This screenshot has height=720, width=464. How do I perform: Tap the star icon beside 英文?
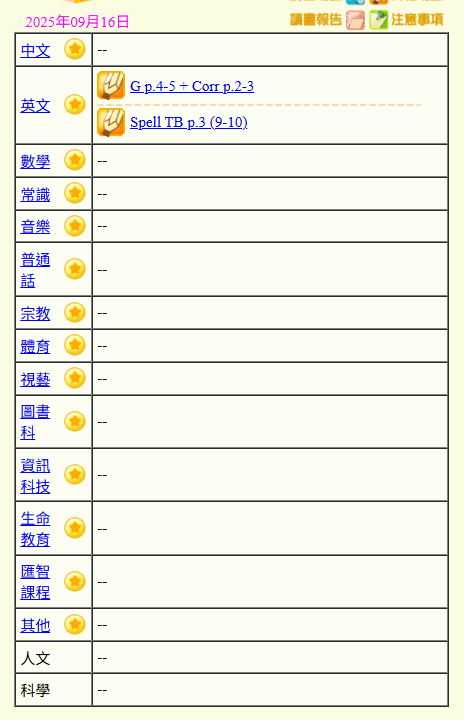[x=74, y=105]
